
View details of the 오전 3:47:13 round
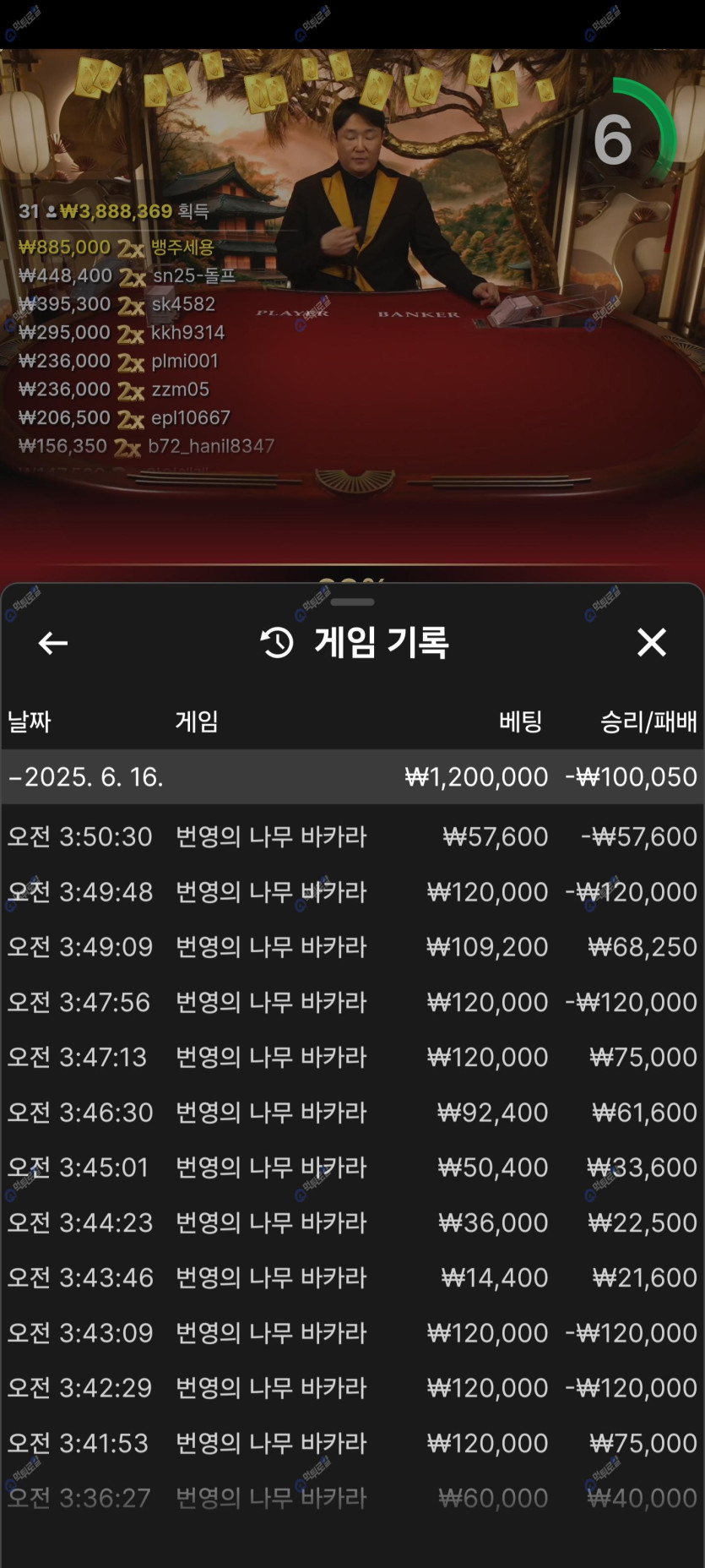click(352, 1057)
